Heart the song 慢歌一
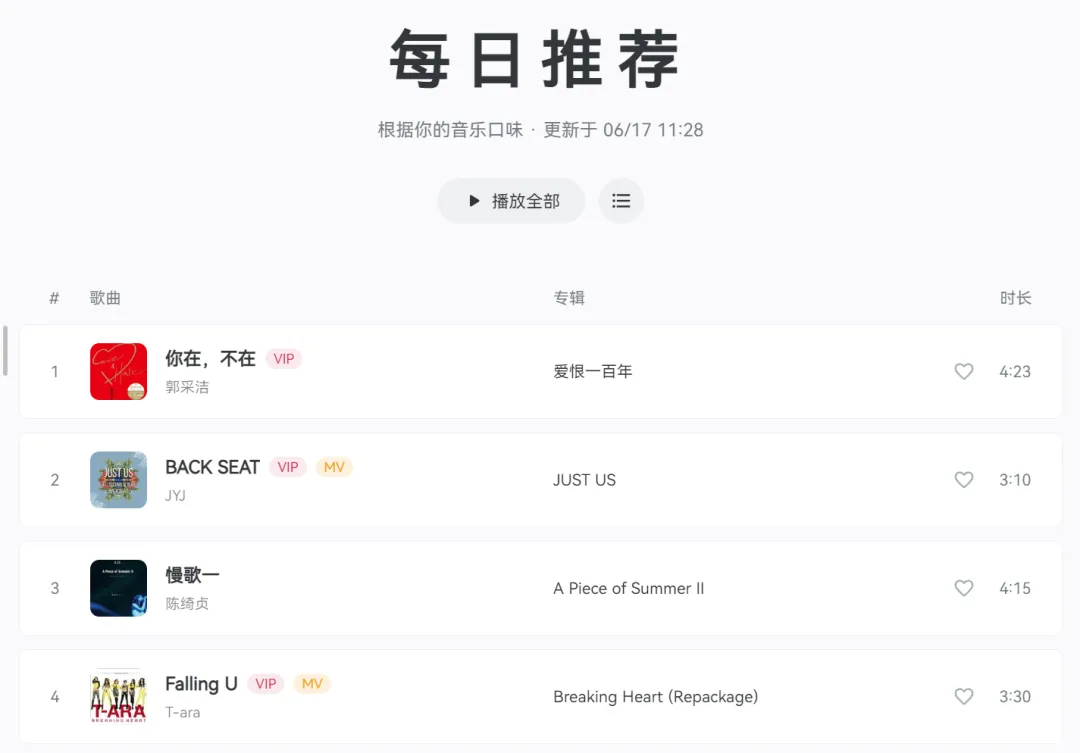 click(963, 588)
